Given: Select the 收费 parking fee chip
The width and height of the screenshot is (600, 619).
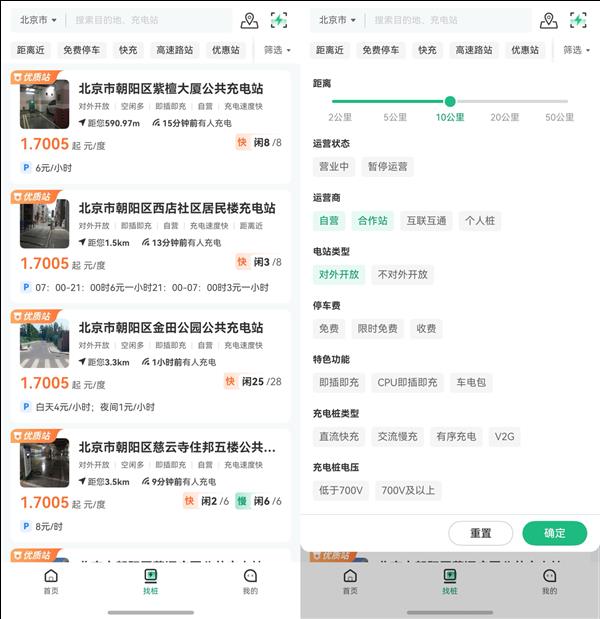Looking at the screenshot, I should click(426, 328).
